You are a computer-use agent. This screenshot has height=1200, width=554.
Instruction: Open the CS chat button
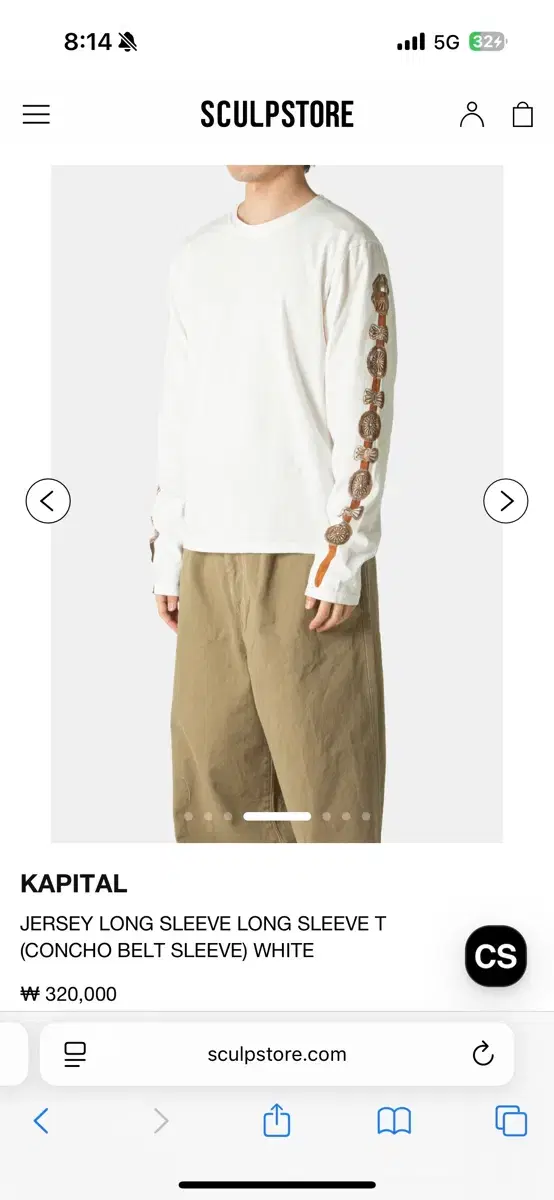(x=496, y=957)
